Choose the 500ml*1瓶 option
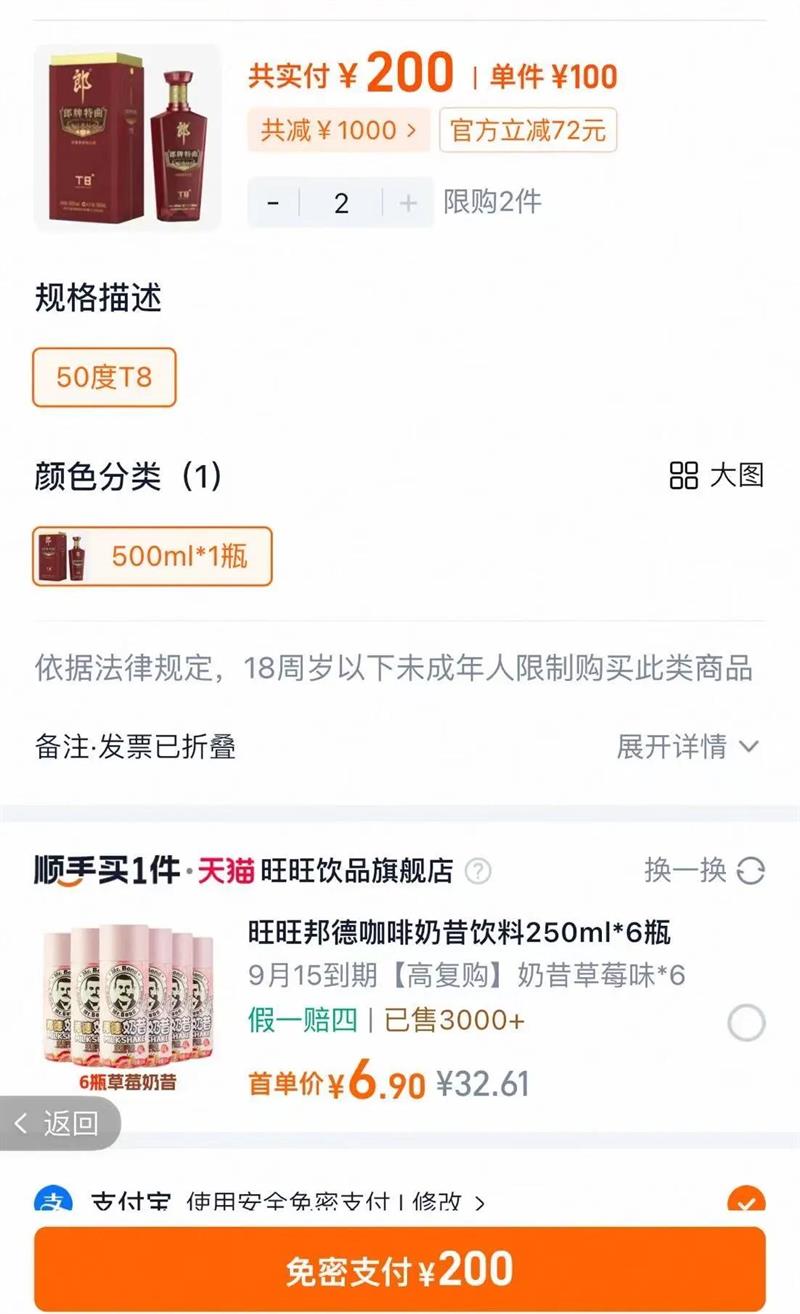 pos(152,556)
